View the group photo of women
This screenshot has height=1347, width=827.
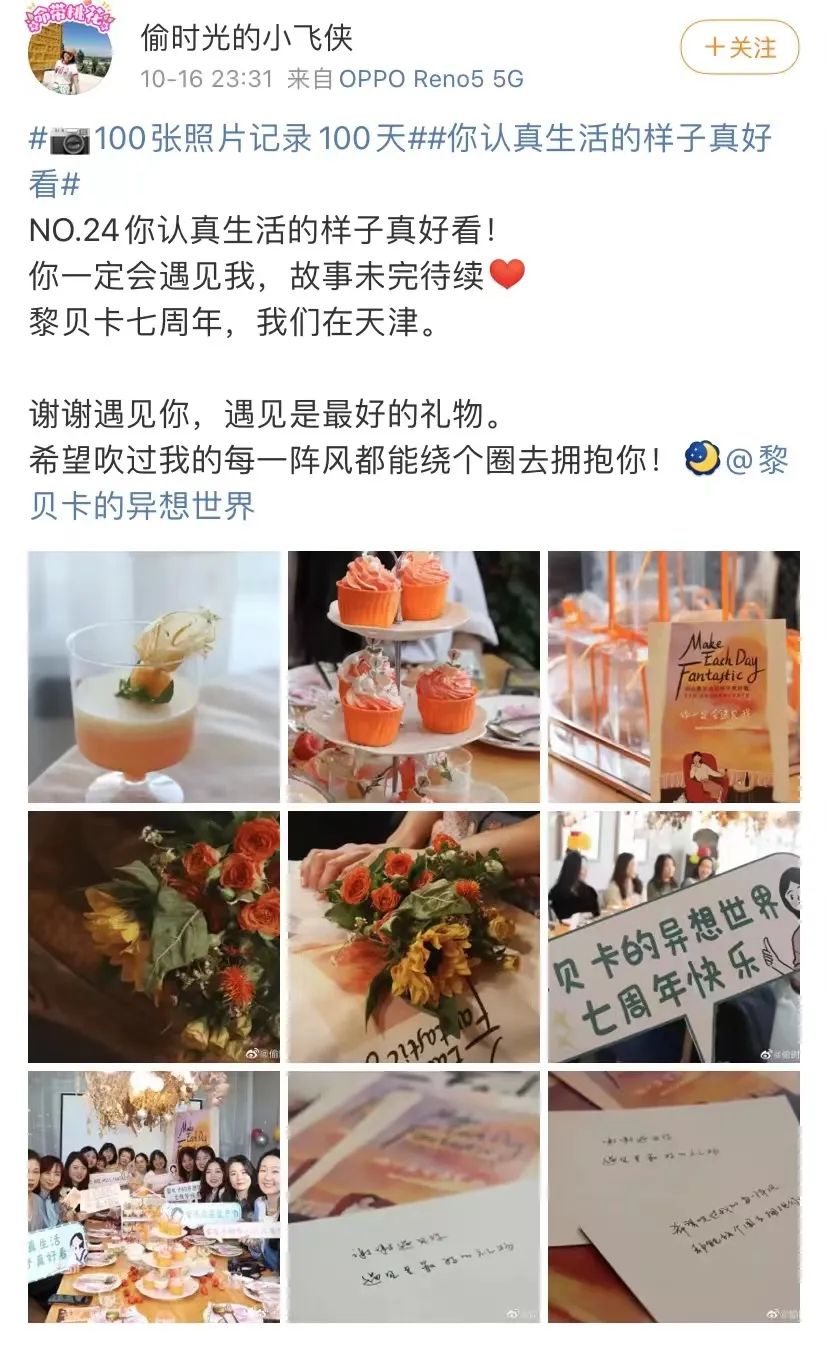coord(154,1196)
